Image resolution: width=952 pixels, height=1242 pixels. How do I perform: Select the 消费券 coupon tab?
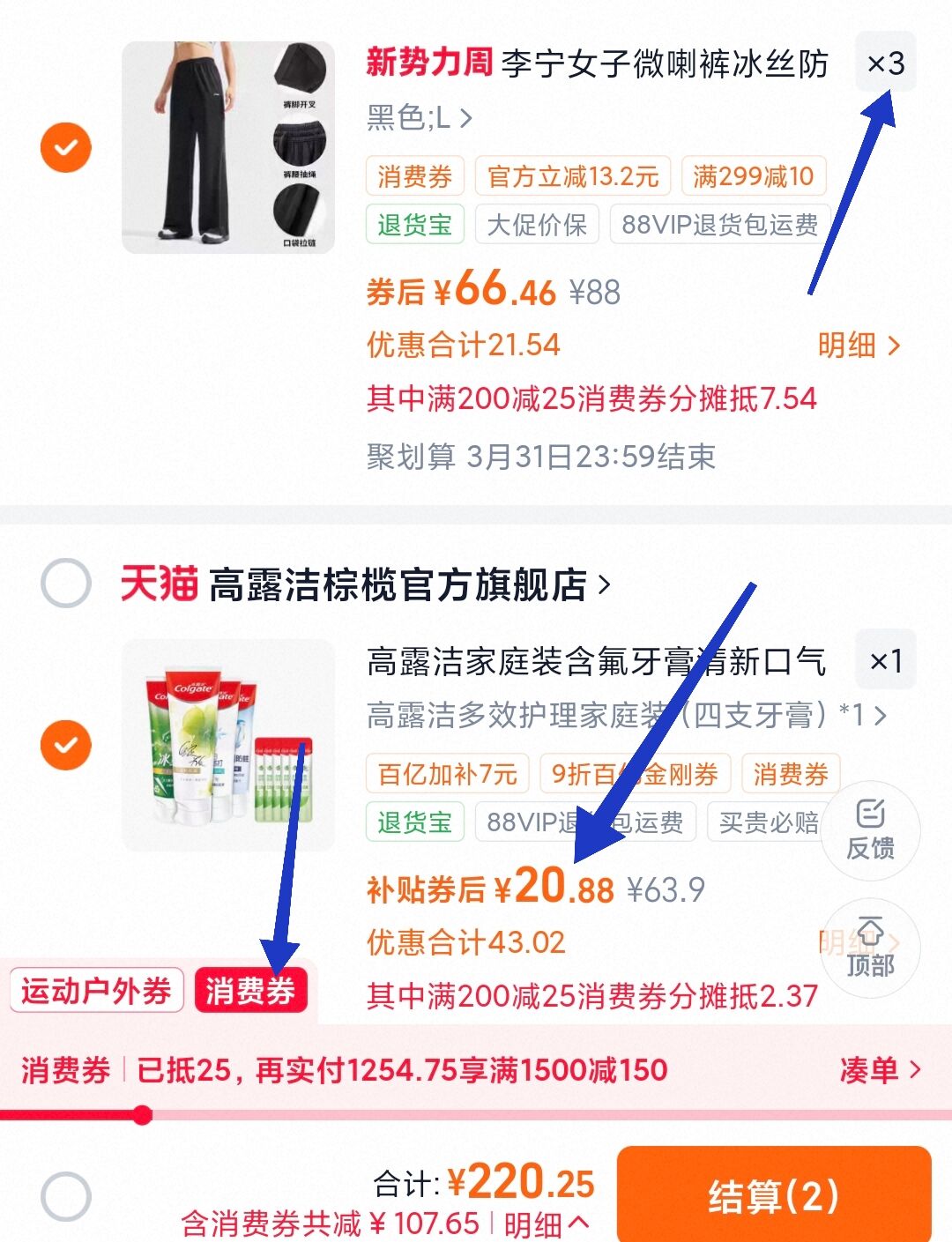(x=250, y=991)
